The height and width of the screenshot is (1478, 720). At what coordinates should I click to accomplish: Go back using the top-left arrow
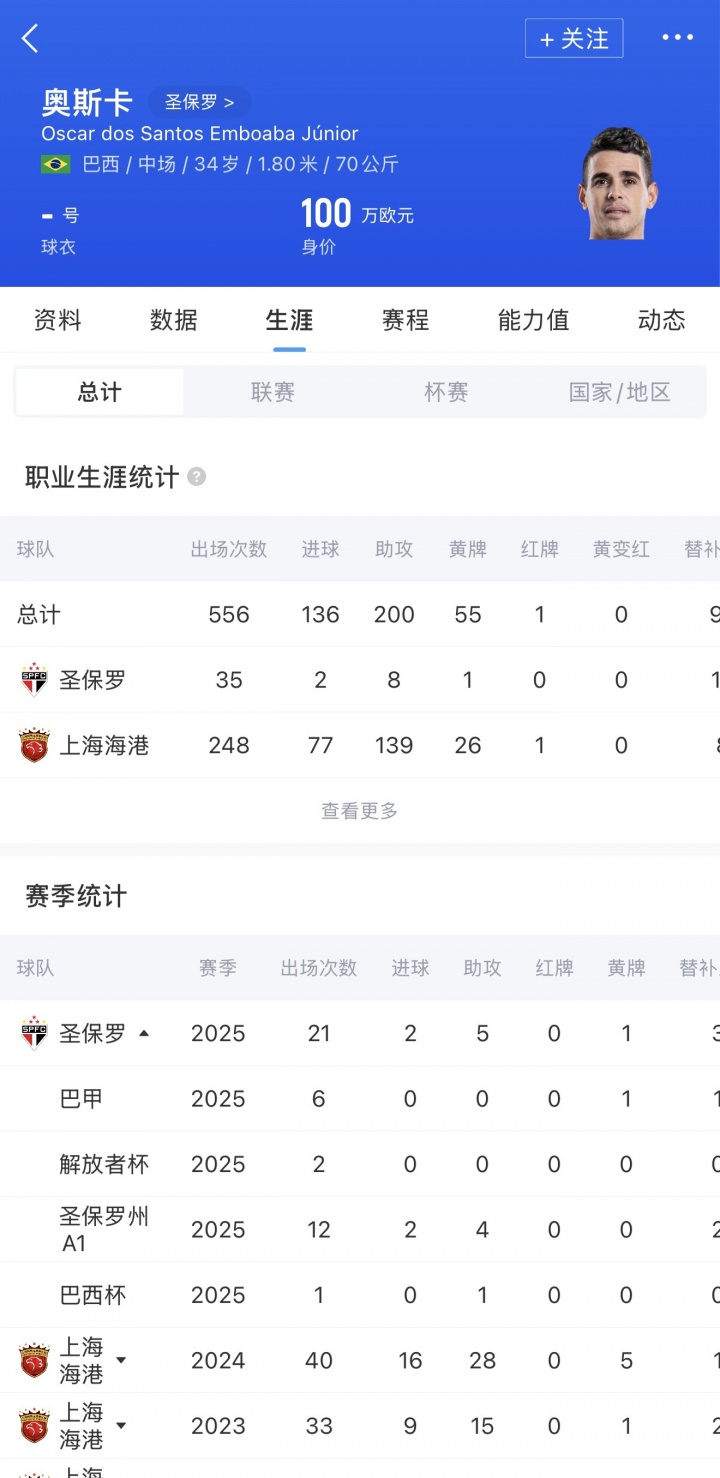click(x=30, y=39)
